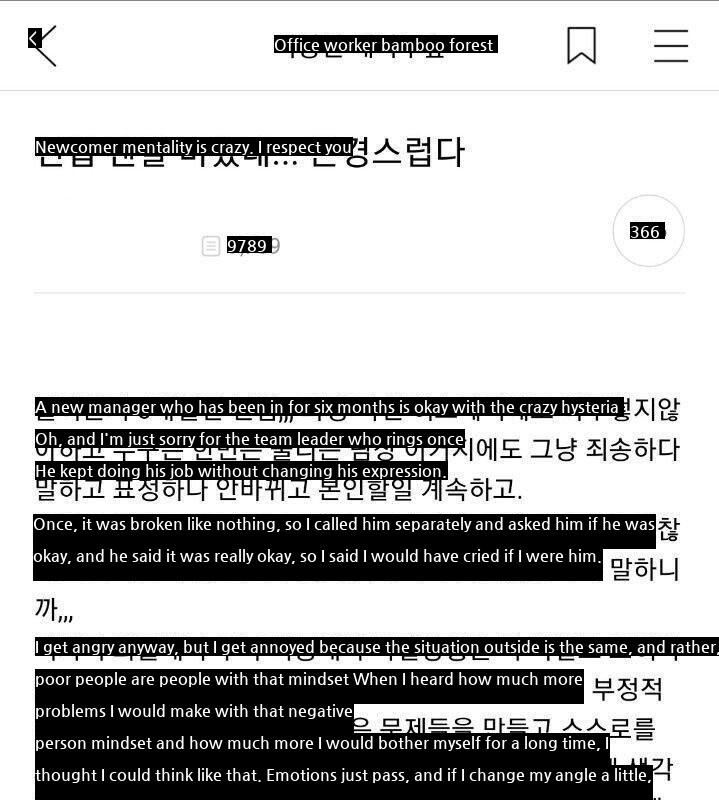Go back using the top-left arrow

[43, 46]
